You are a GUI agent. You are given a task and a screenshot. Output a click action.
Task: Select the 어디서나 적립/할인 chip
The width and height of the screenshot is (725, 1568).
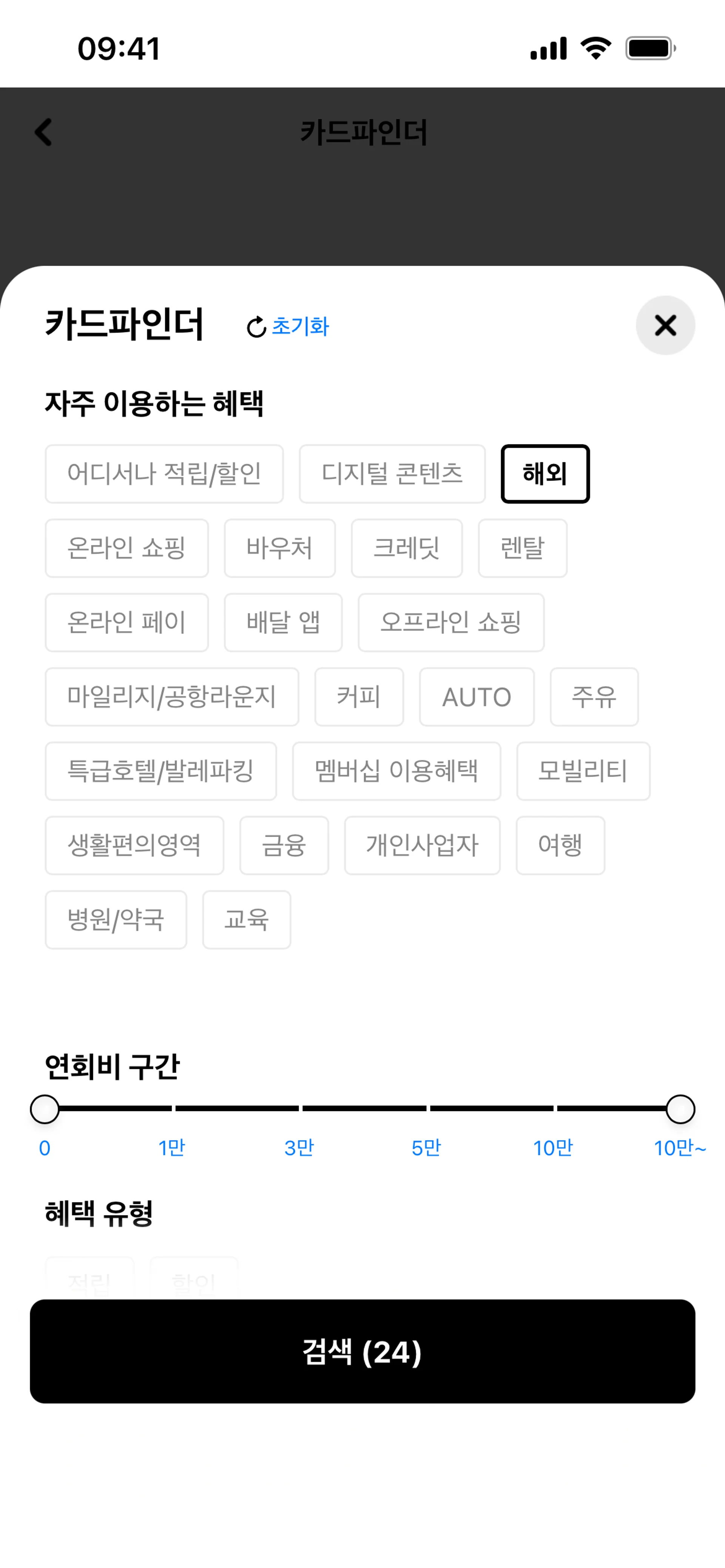click(x=164, y=474)
